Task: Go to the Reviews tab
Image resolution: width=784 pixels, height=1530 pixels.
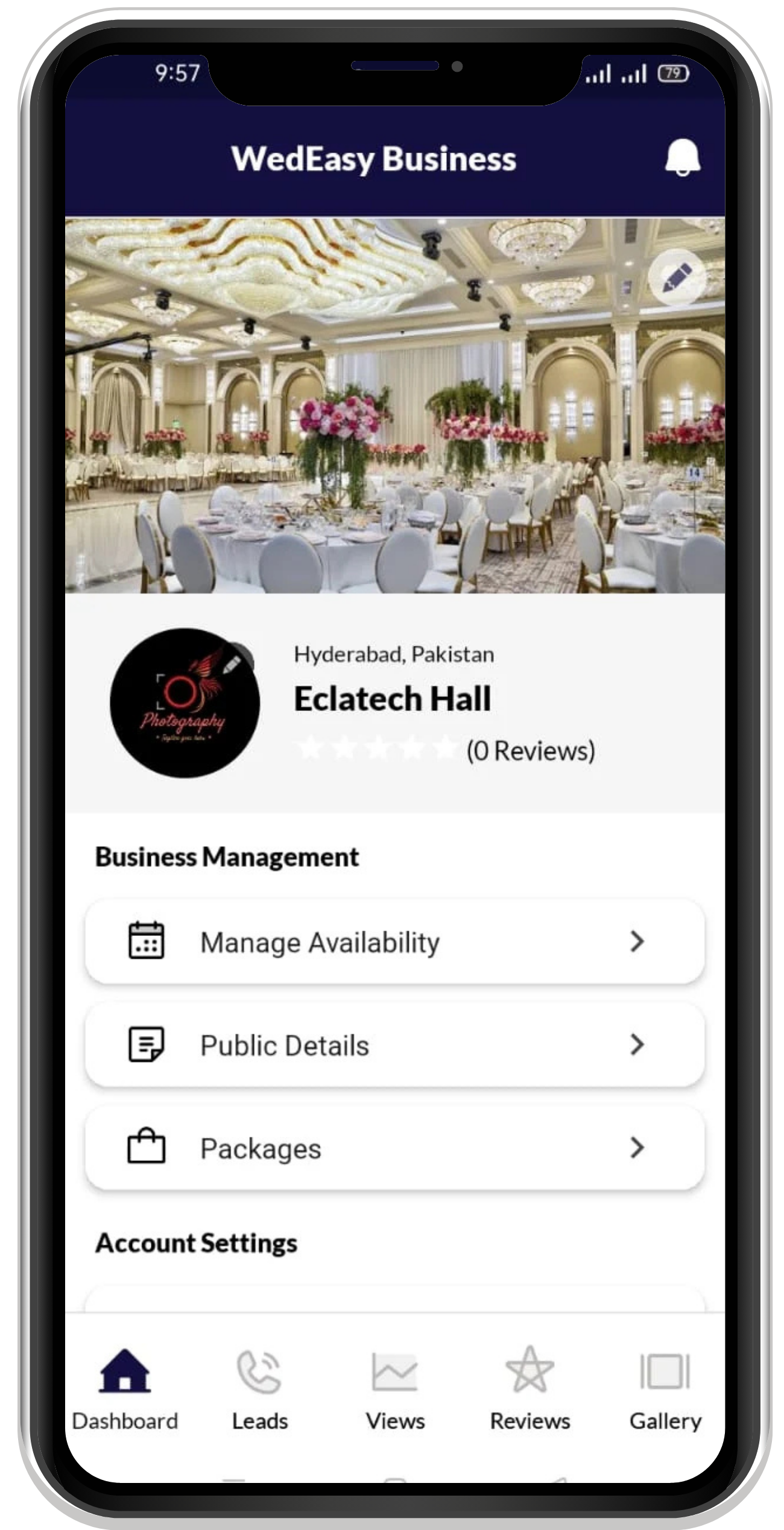Action: (530, 1389)
